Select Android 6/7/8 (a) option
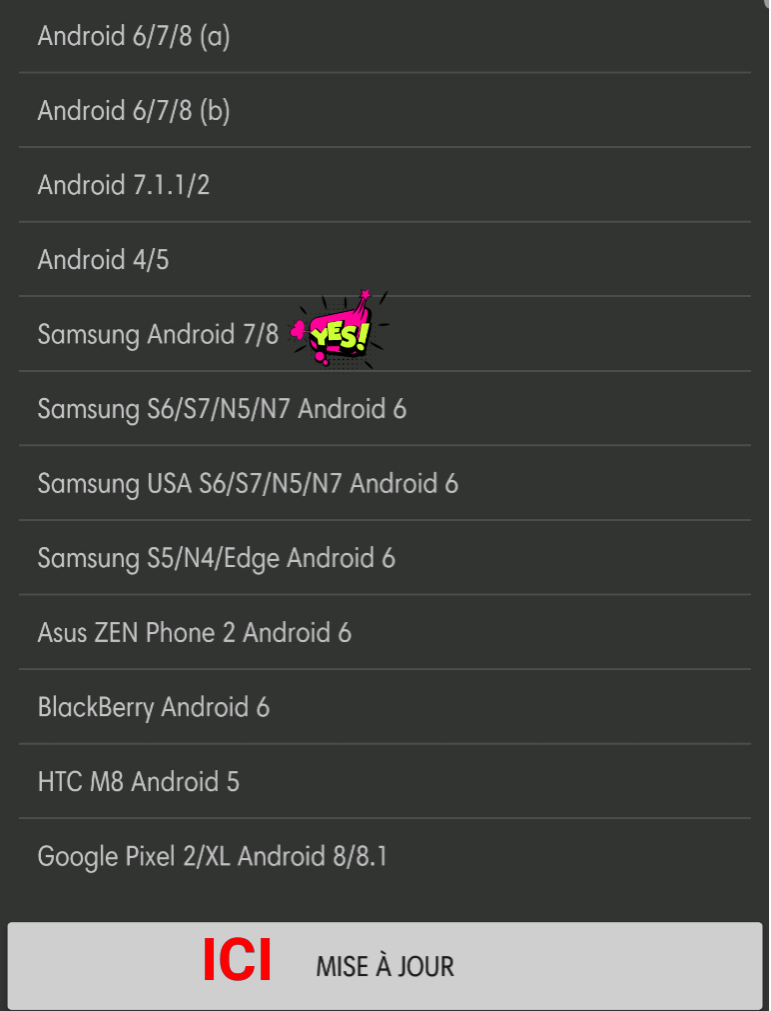 pyautogui.click(x=134, y=36)
